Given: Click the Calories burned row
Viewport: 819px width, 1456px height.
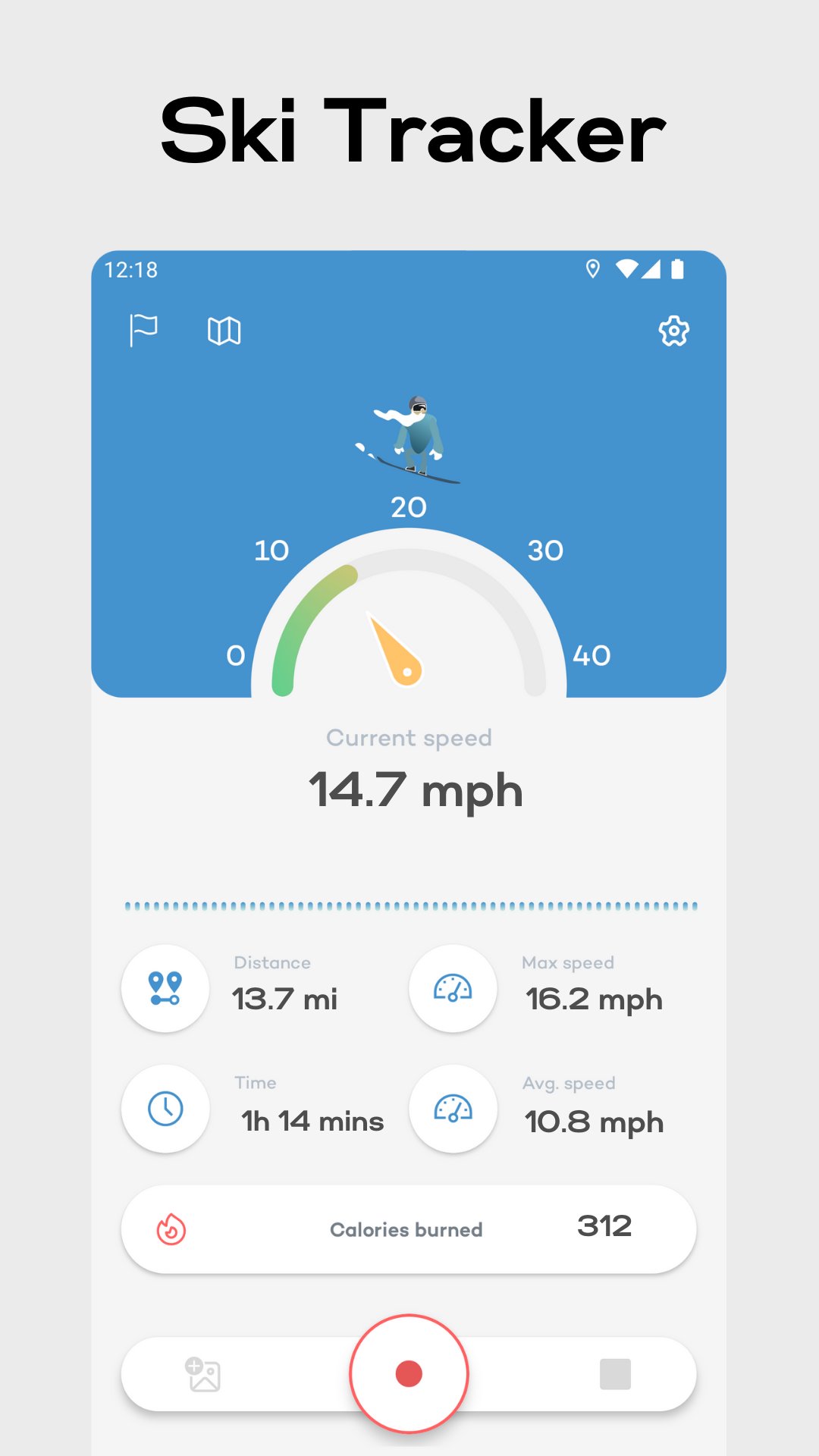Looking at the screenshot, I should click(409, 1229).
